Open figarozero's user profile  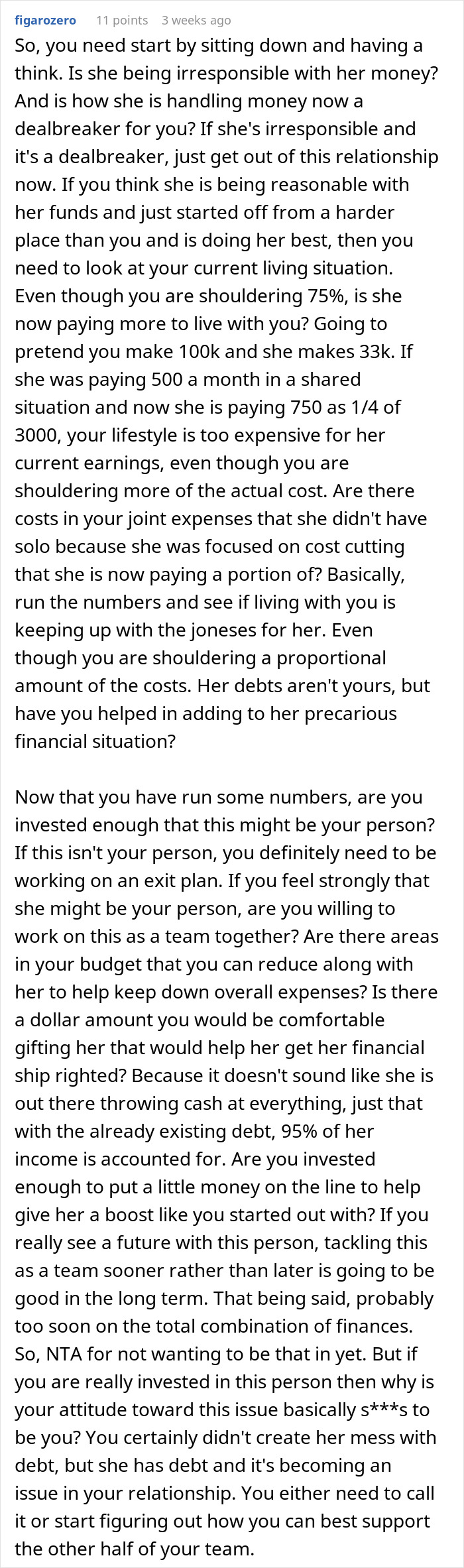[x=45, y=20]
